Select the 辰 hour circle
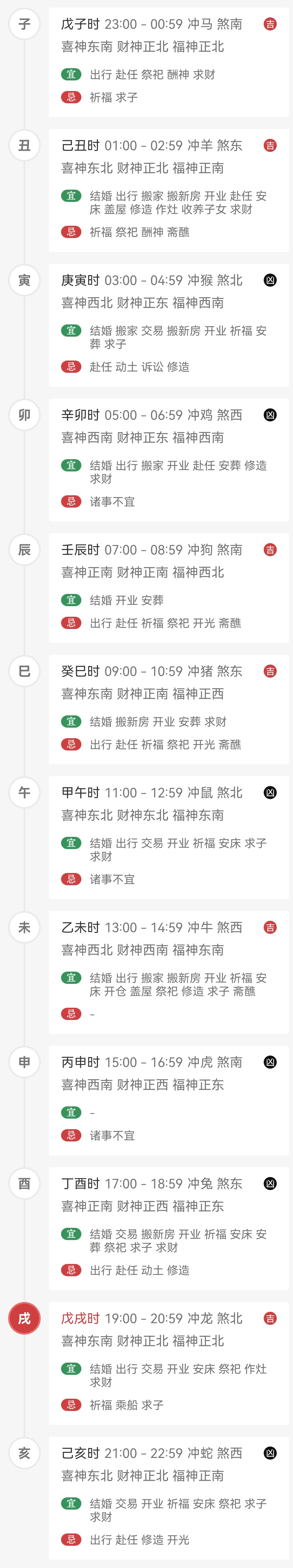The image size is (293, 1568). point(24,550)
